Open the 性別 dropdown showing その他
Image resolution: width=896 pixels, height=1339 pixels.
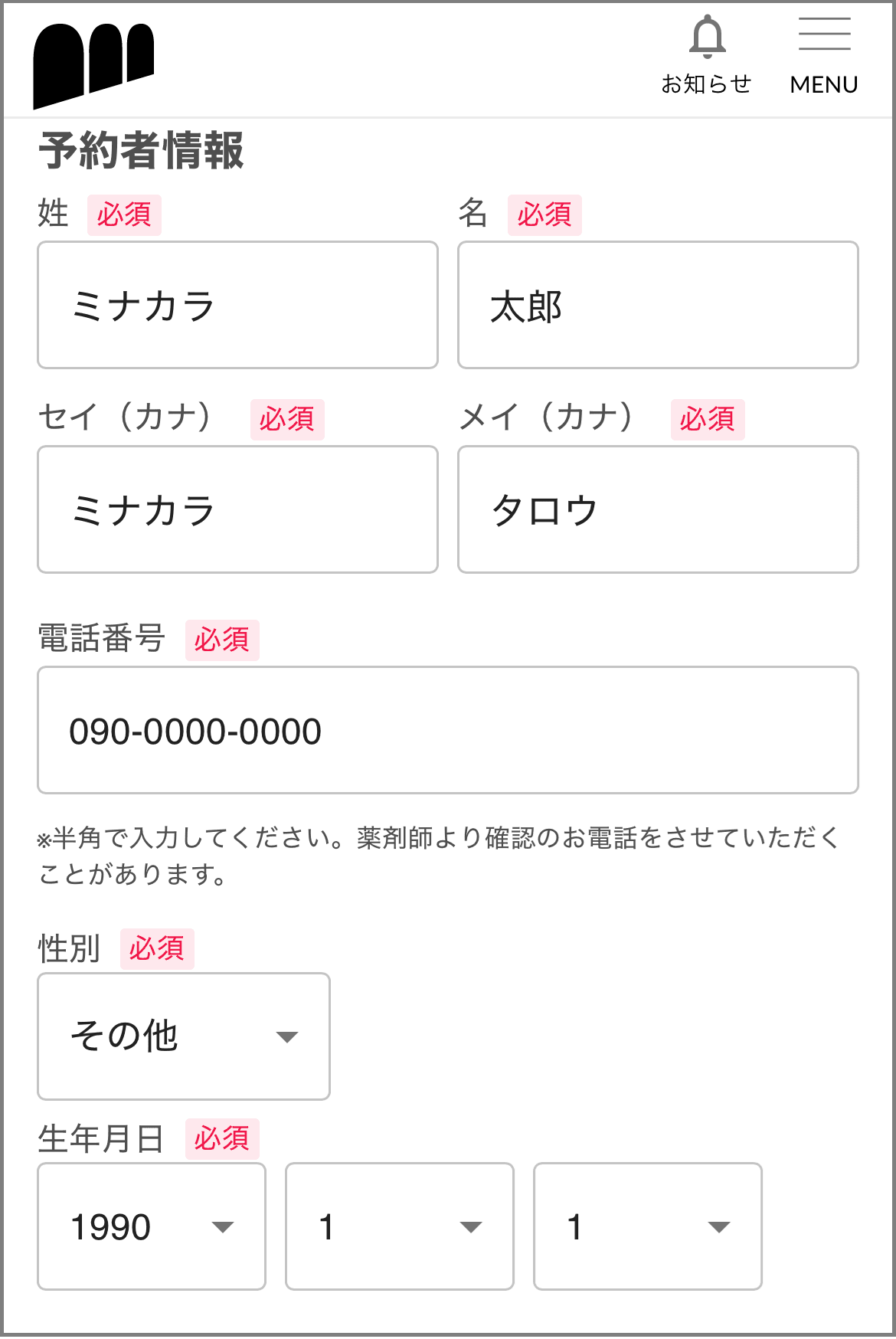click(184, 1036)
